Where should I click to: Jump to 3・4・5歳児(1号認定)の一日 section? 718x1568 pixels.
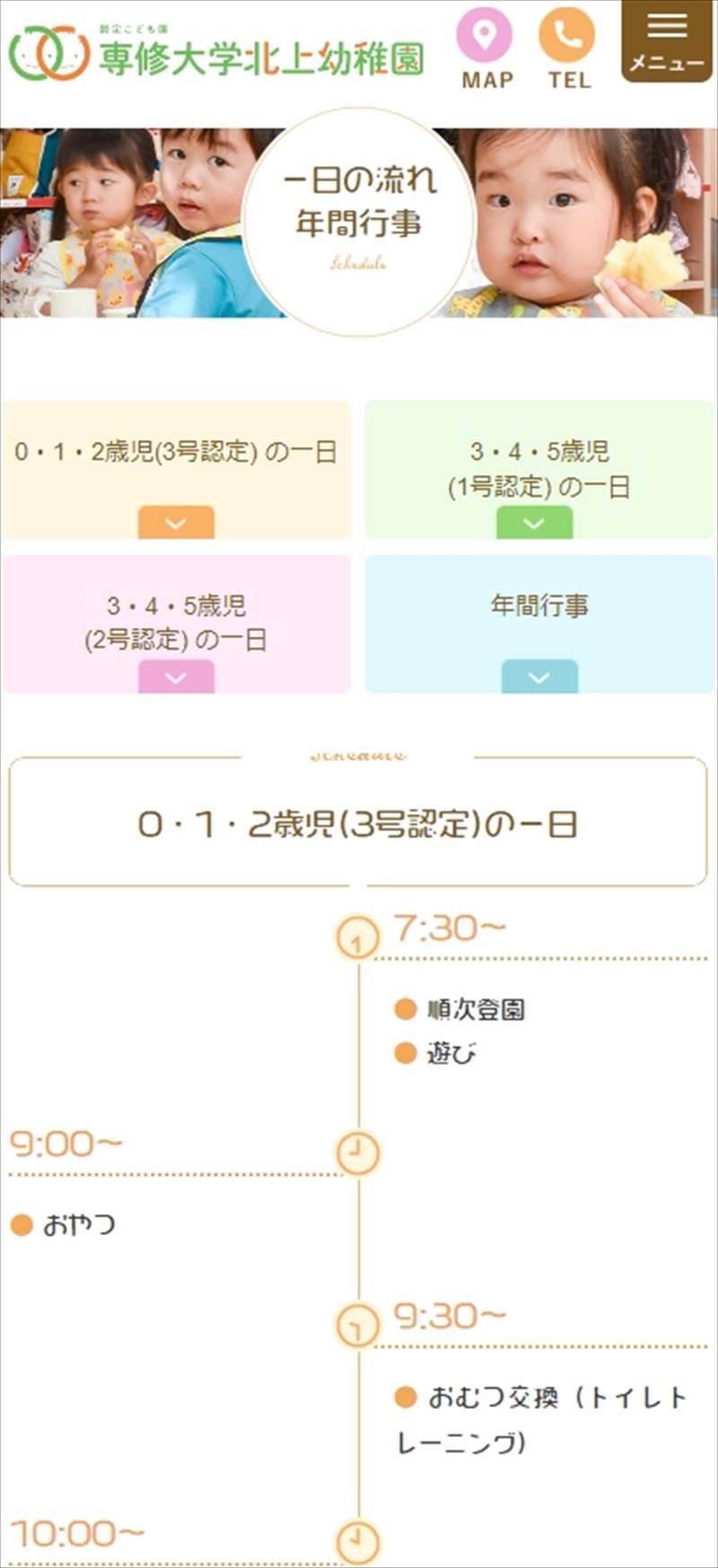coord(538,470)
